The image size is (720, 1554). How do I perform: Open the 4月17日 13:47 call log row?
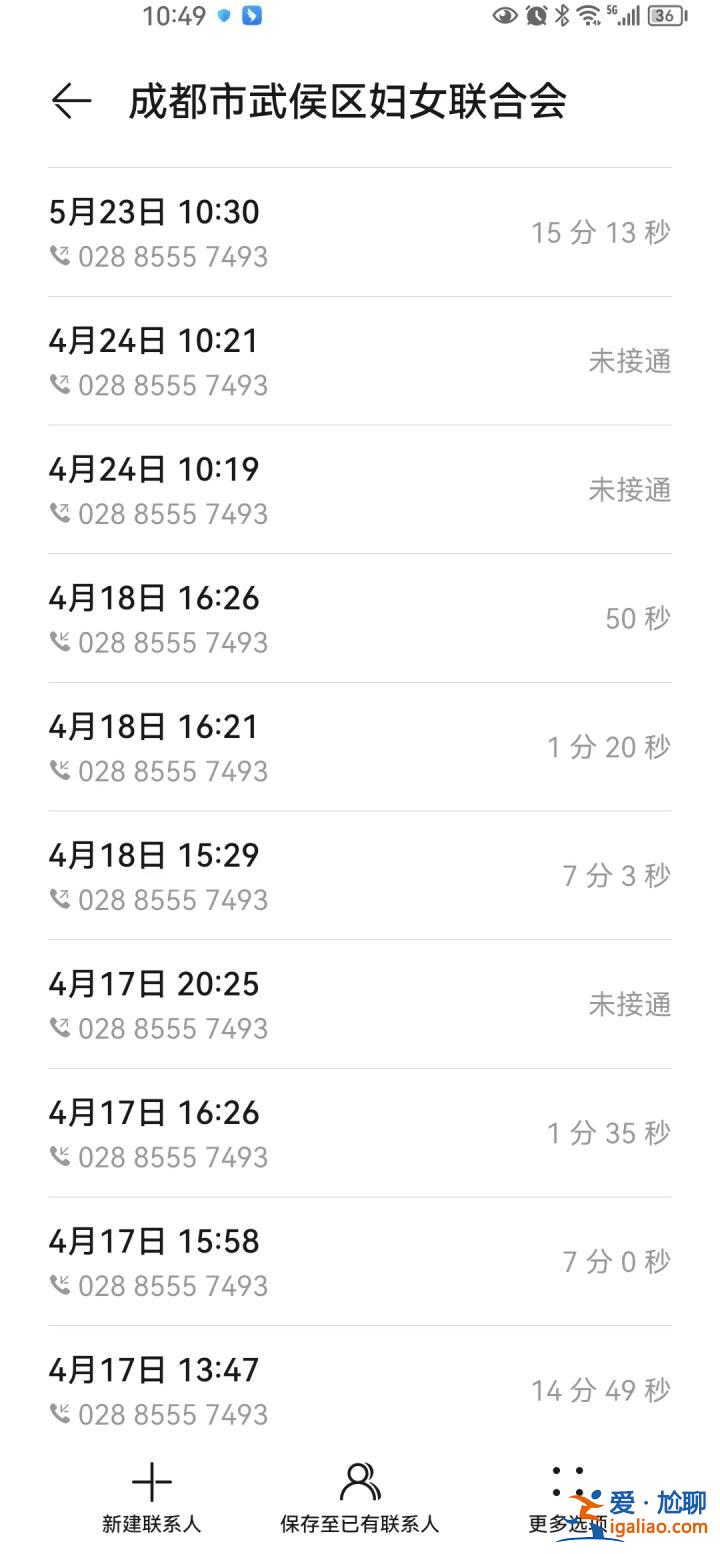360,1390
